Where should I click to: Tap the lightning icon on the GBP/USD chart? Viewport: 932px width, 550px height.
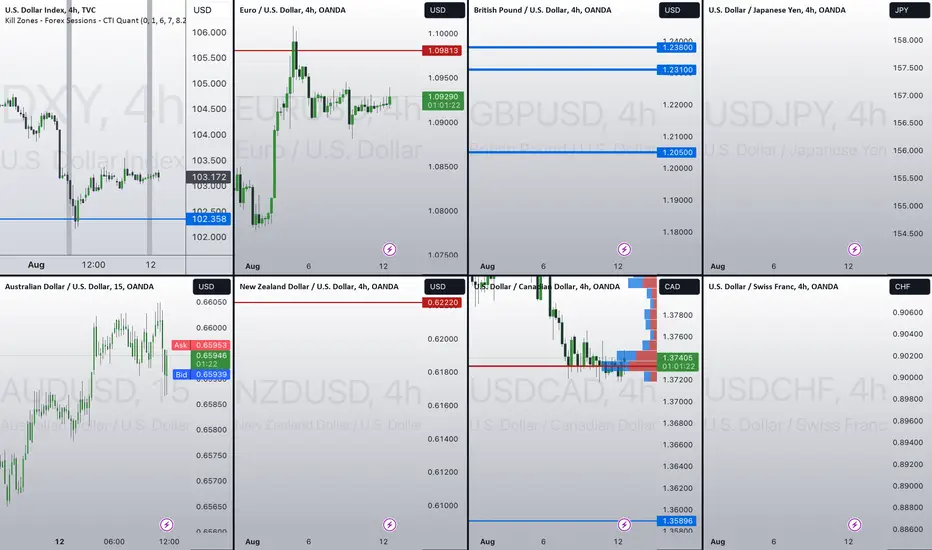pyautogui.click(x=624, y=249)
